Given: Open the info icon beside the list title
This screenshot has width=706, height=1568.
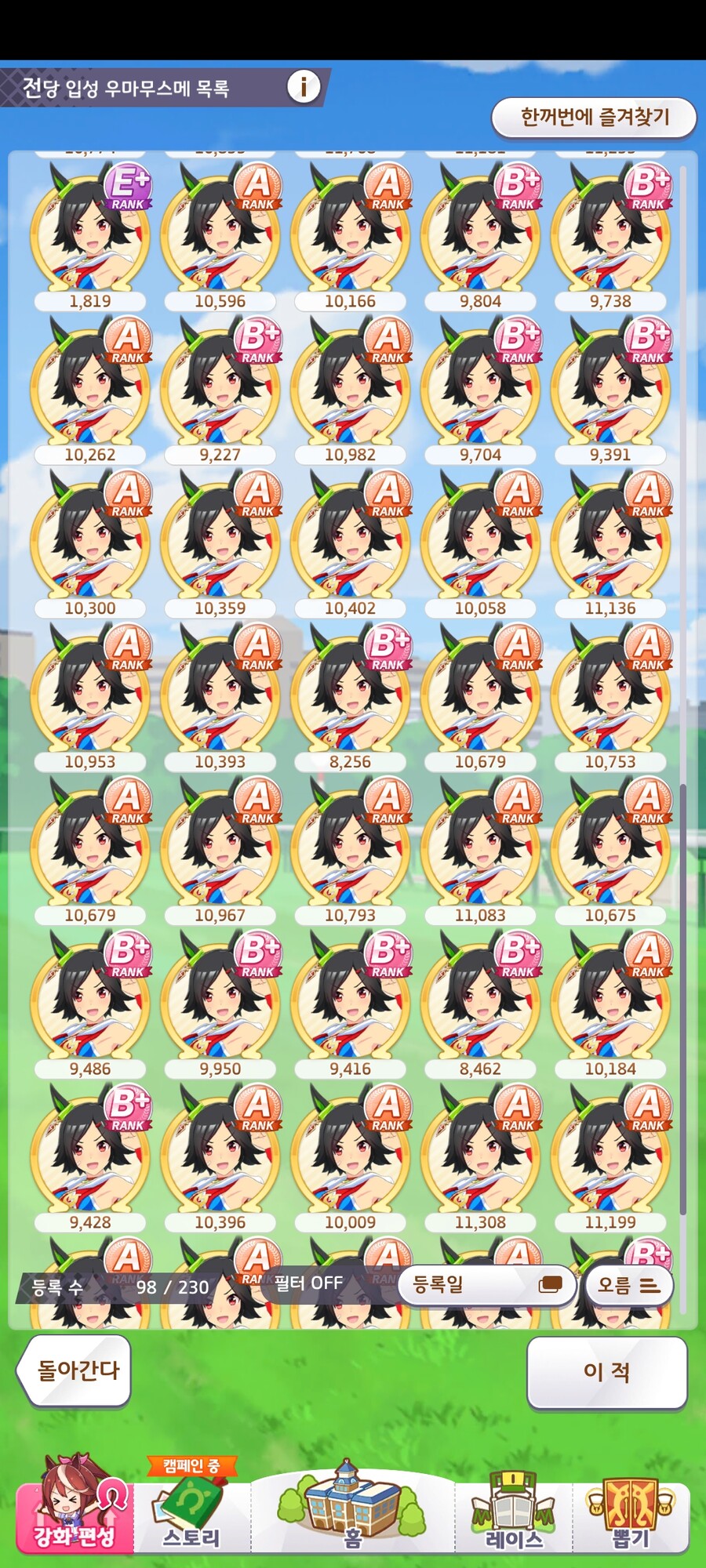Looking at the screenshot, I should point(304,86).
